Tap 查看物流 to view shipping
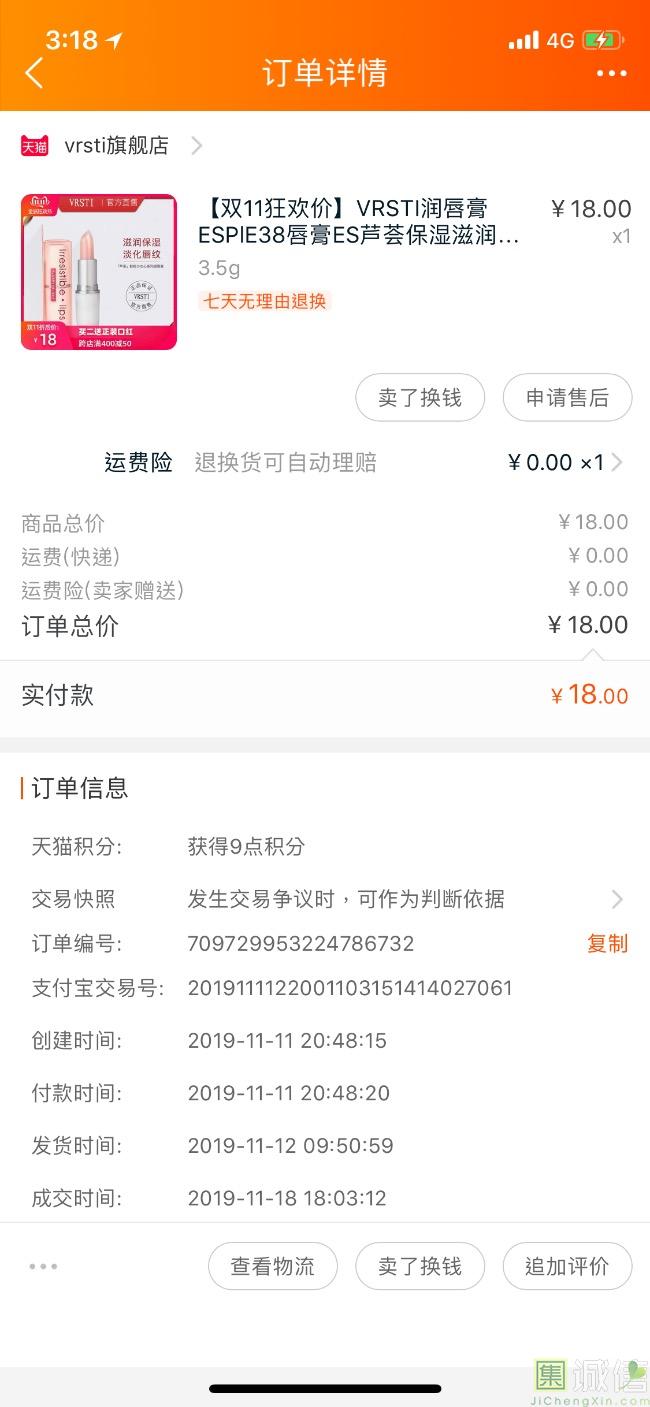 [x=273, y=1266]
